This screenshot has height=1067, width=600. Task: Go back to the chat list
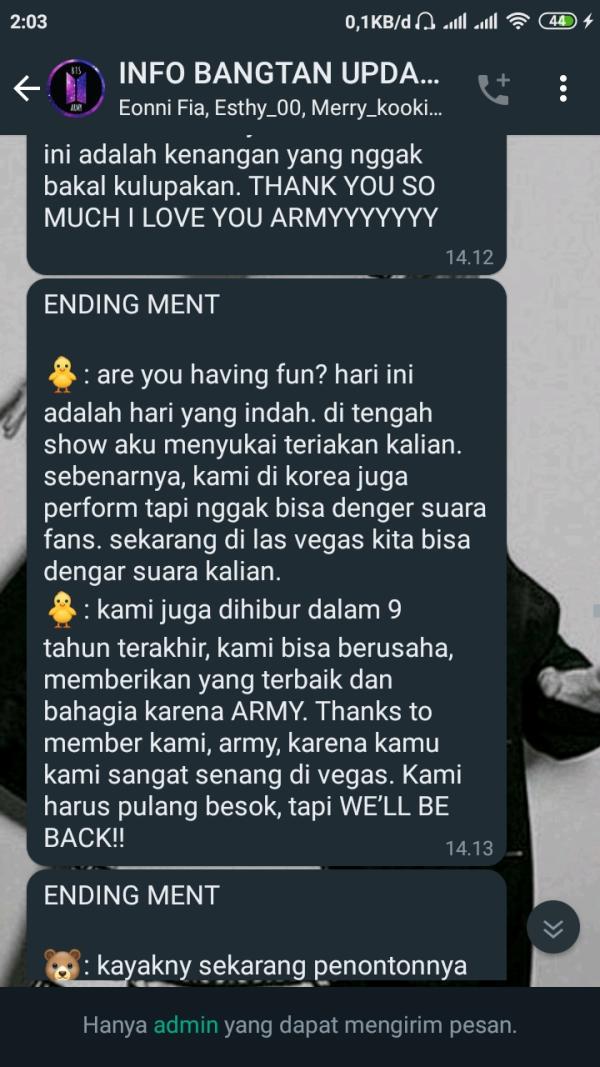[x=26, y=89]
